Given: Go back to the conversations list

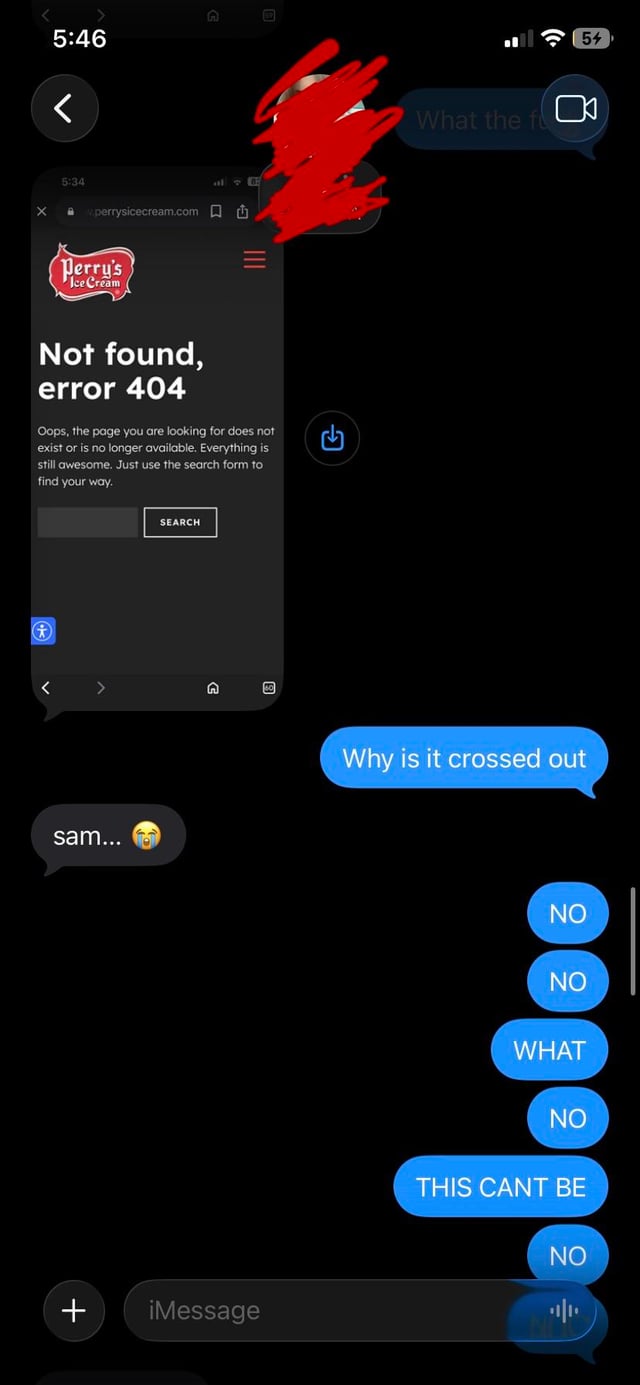Looking at the screenshot, I should [64, 108].
